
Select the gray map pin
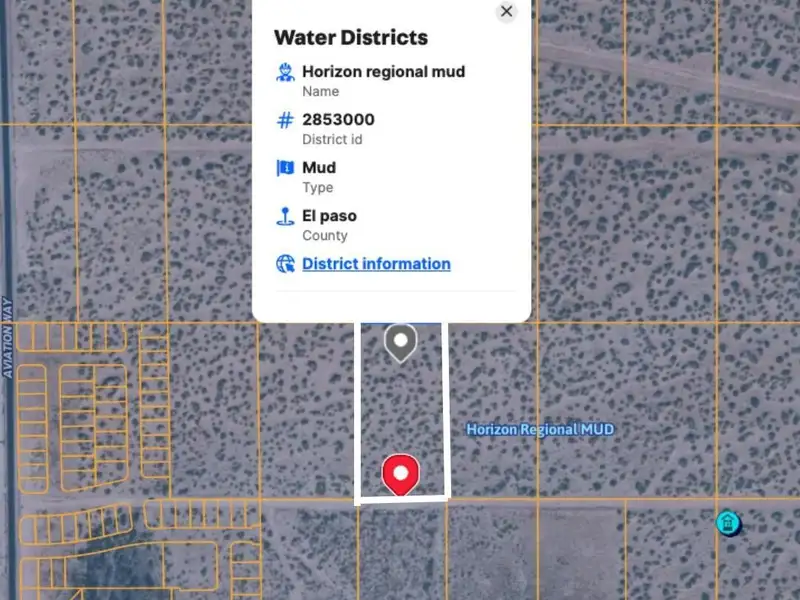[401, 342]
